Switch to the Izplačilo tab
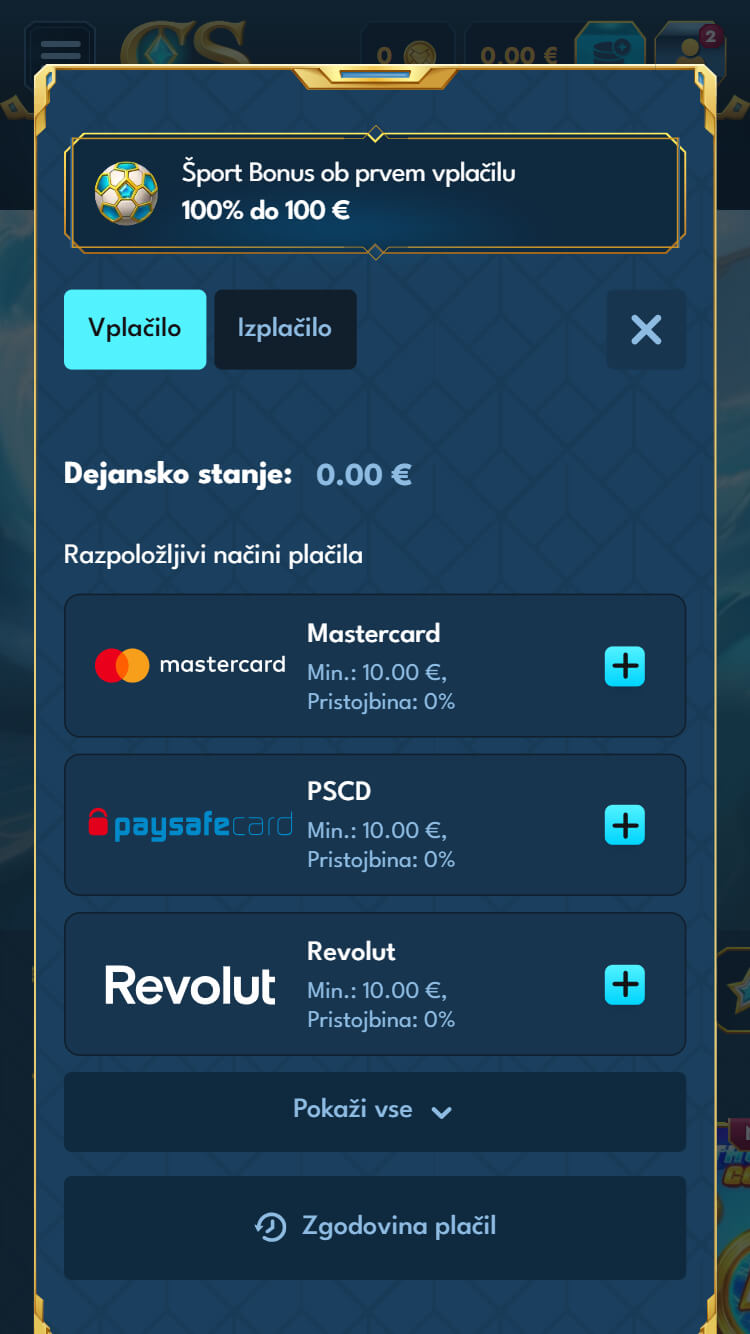 click(x=285, y=329)
